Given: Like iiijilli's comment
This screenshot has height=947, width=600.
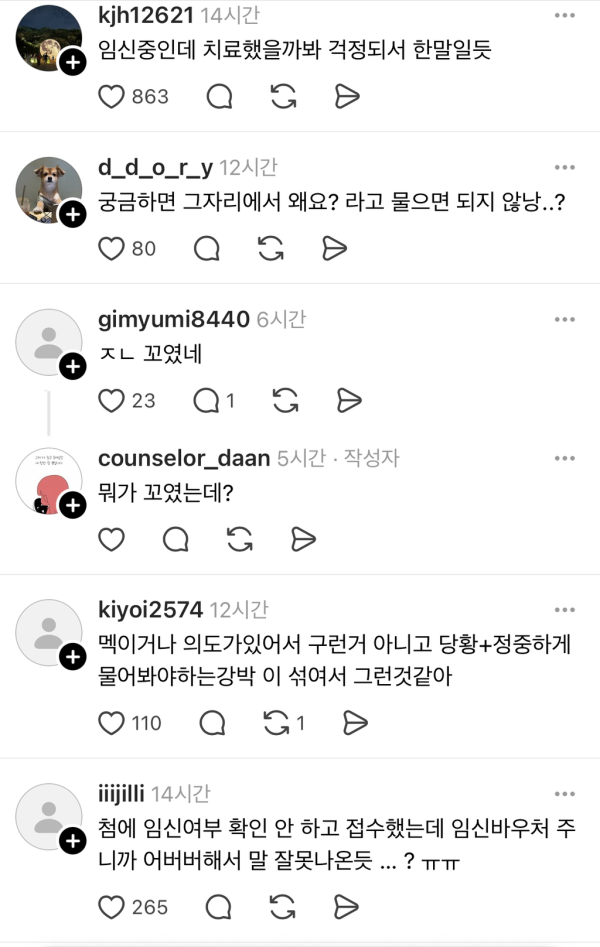Looking at the screenshot, I should point(113,906).
